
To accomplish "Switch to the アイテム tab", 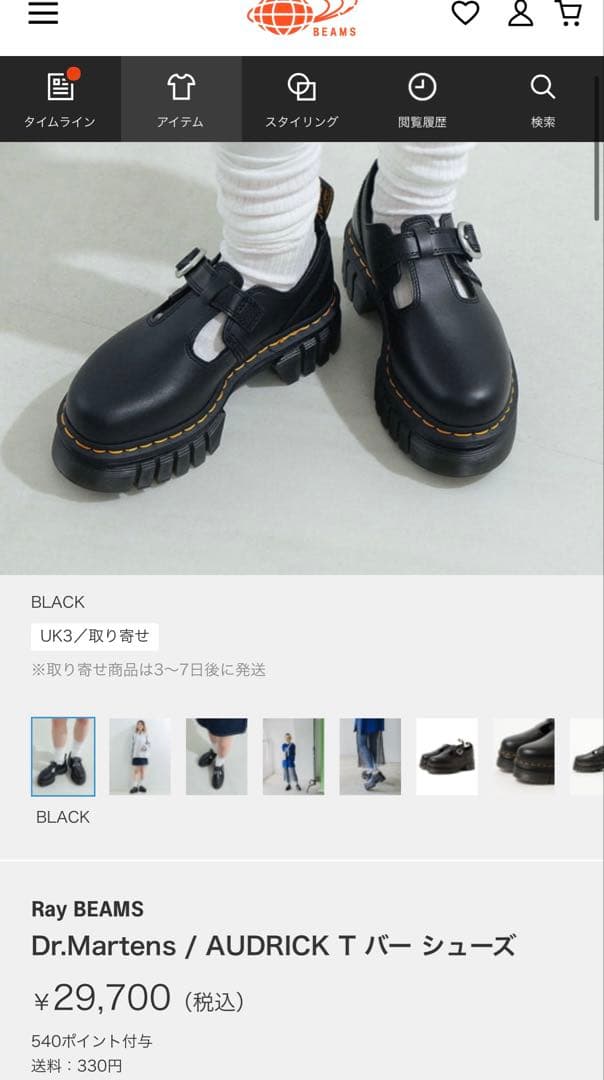I will point(181,99).
